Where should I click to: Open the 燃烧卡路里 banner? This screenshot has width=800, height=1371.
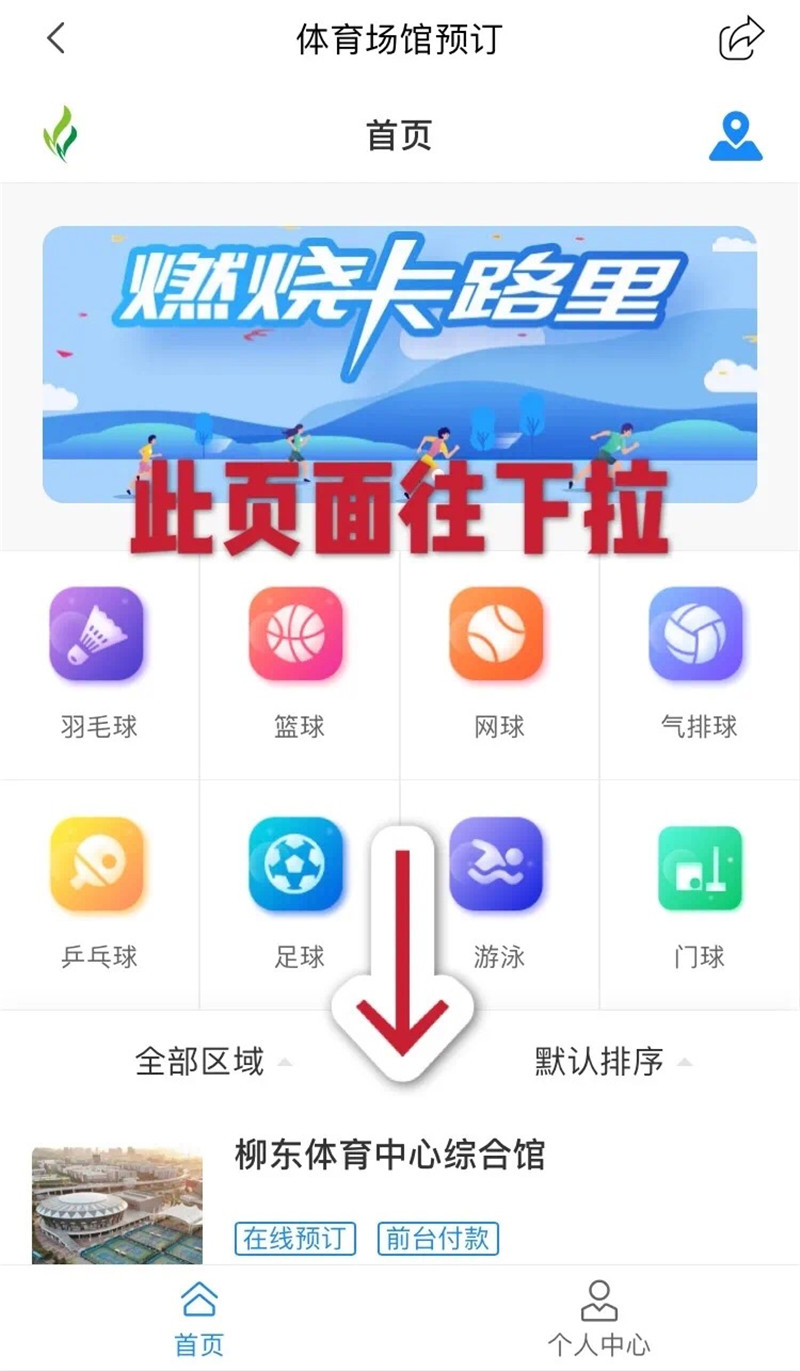point(399,363)
